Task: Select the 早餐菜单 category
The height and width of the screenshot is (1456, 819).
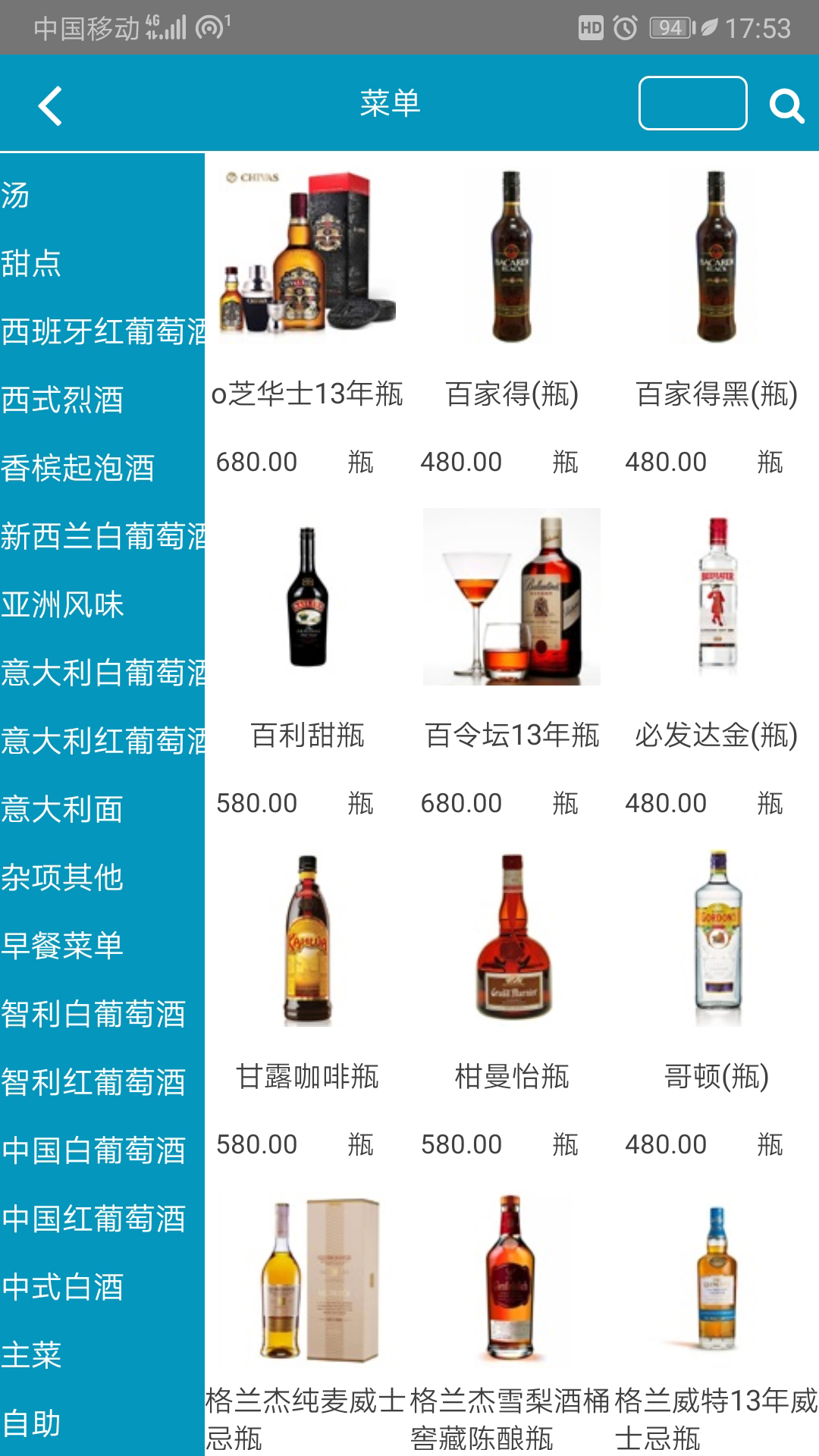Action: [63, 946]
